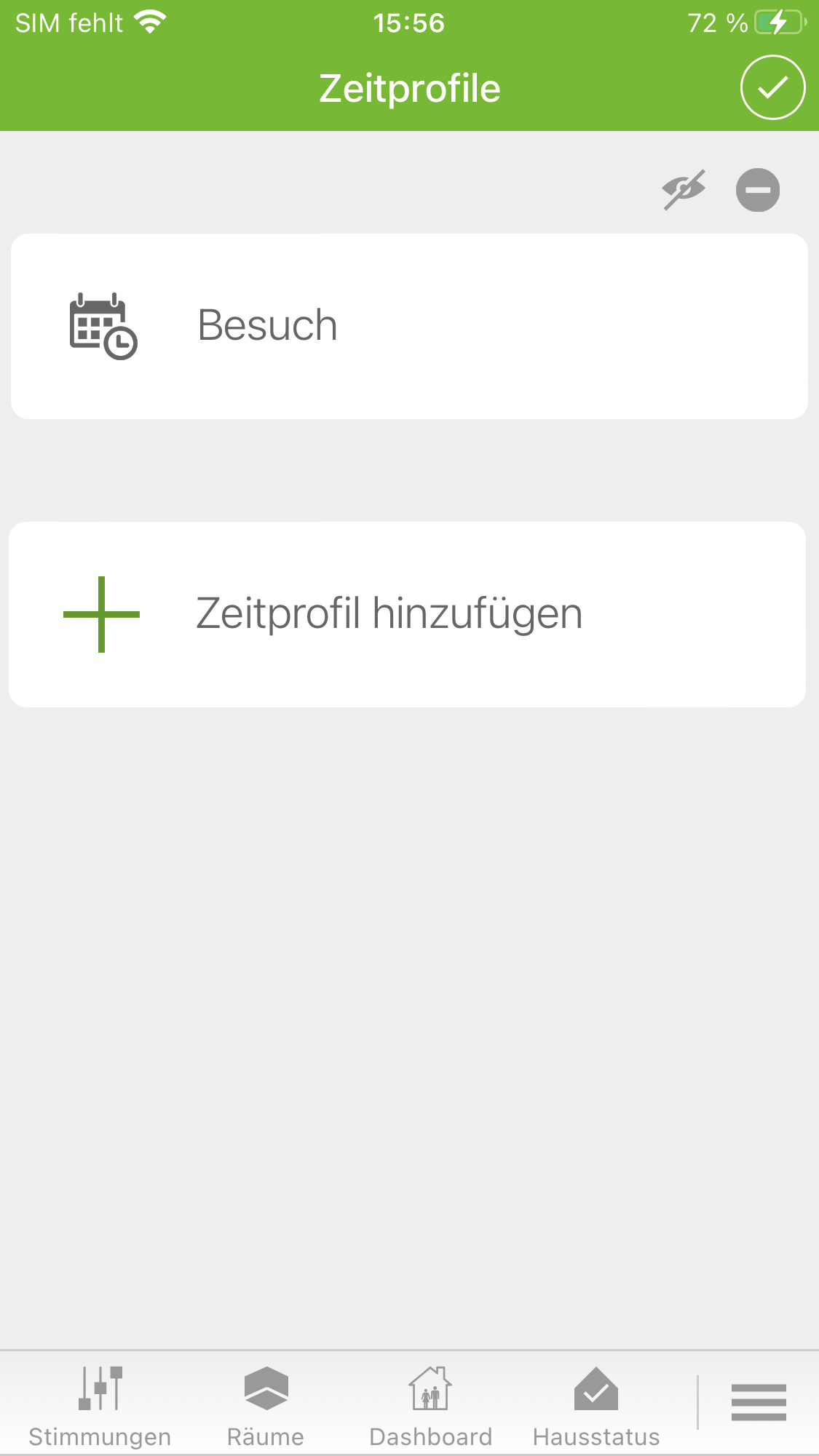Delete the Besuch profile via minus icon
The width and height of the screenshot is (819, 1456).
(758, 190)
